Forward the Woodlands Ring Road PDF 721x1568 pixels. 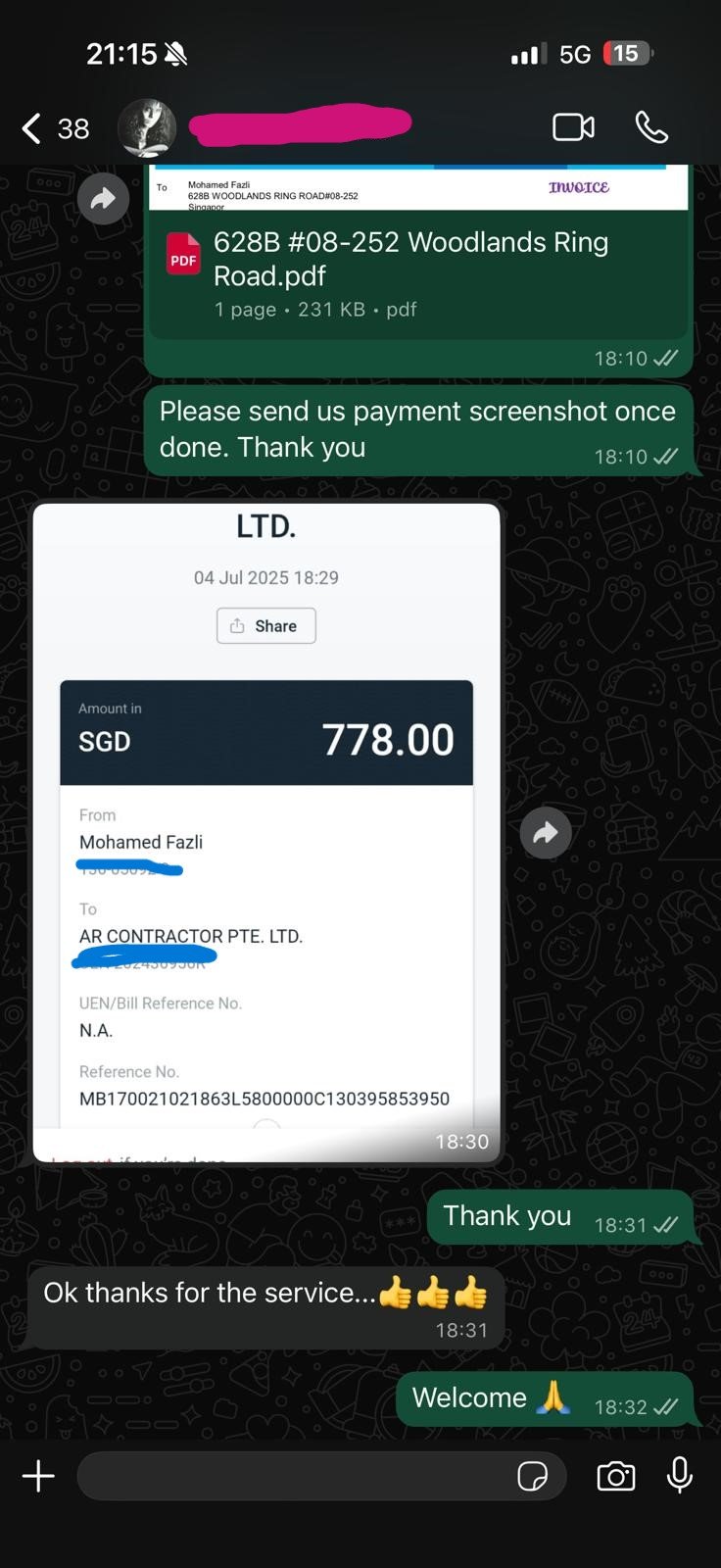[x=103, y=200]
